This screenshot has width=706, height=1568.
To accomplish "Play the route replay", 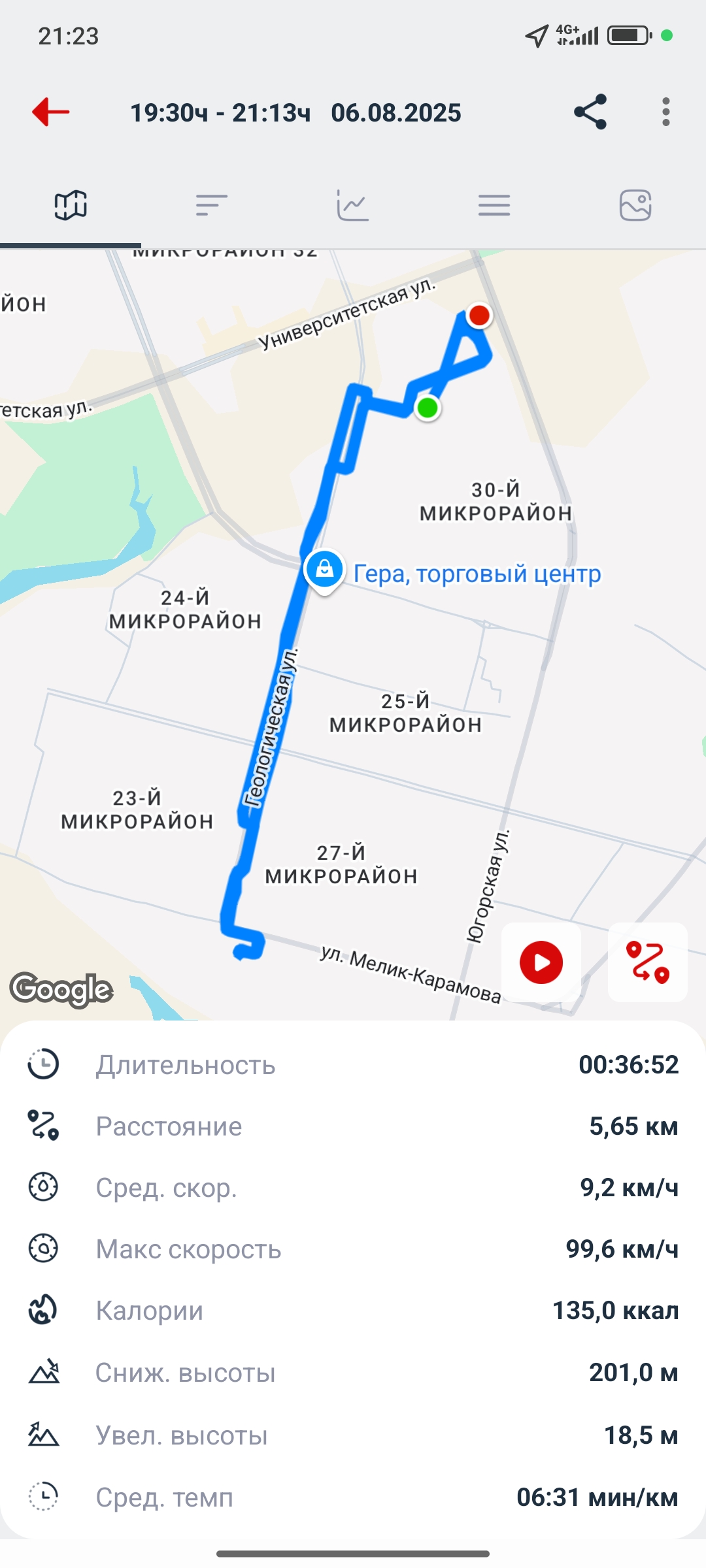I will 541,962.
